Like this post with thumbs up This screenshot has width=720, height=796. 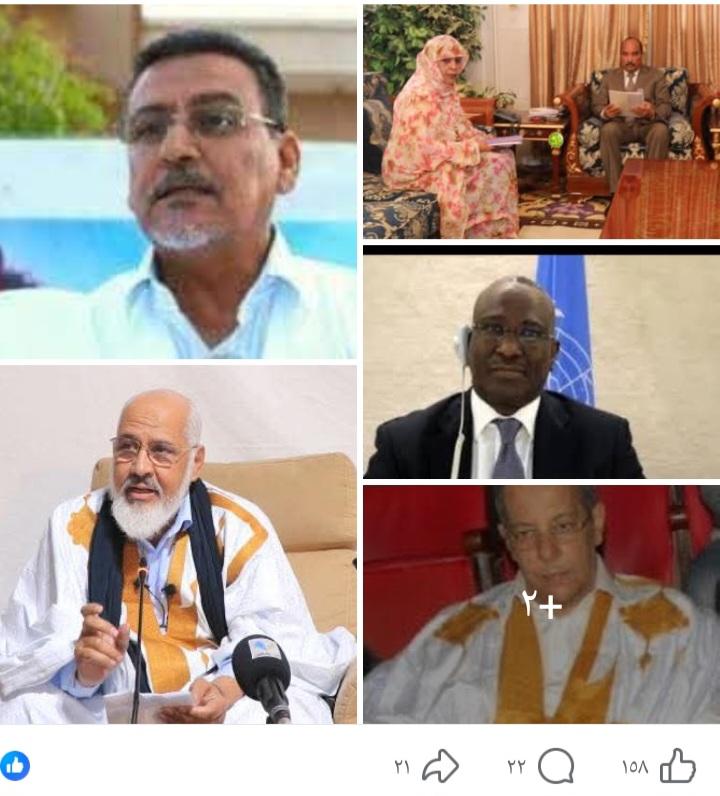pyautogui.click(x=677, y=766)
